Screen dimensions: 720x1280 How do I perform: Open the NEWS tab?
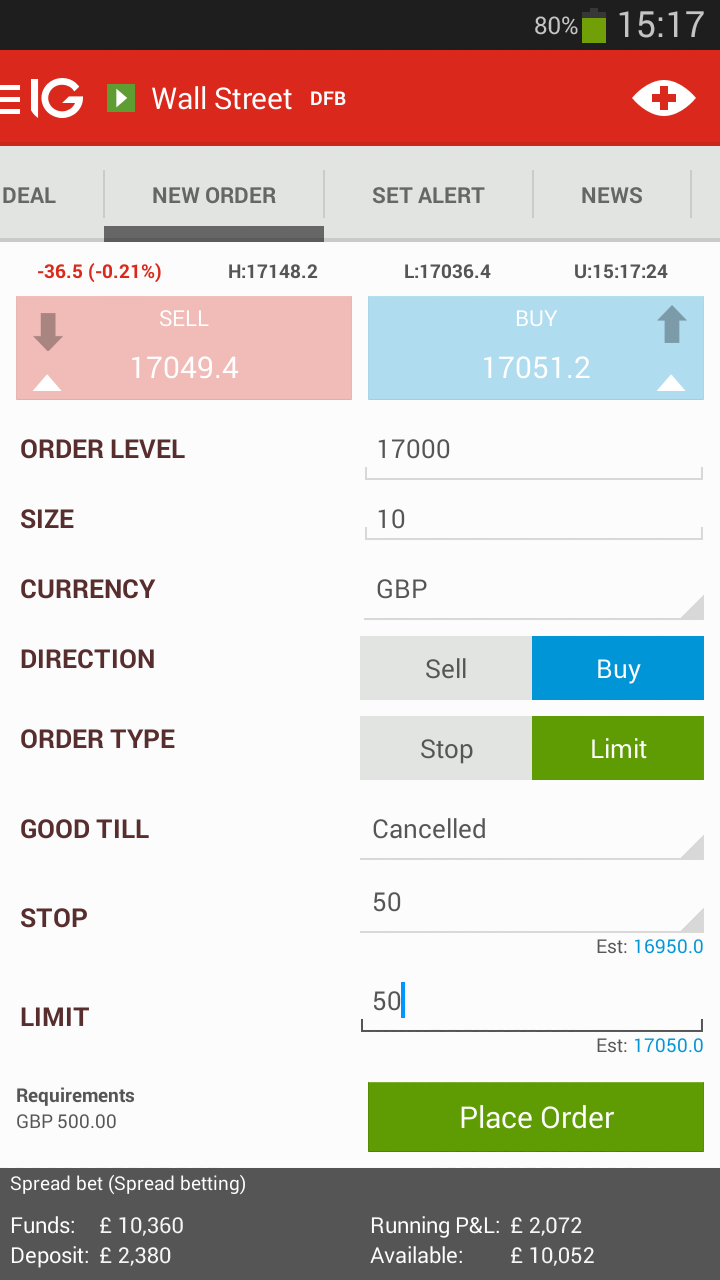(611, 195)
